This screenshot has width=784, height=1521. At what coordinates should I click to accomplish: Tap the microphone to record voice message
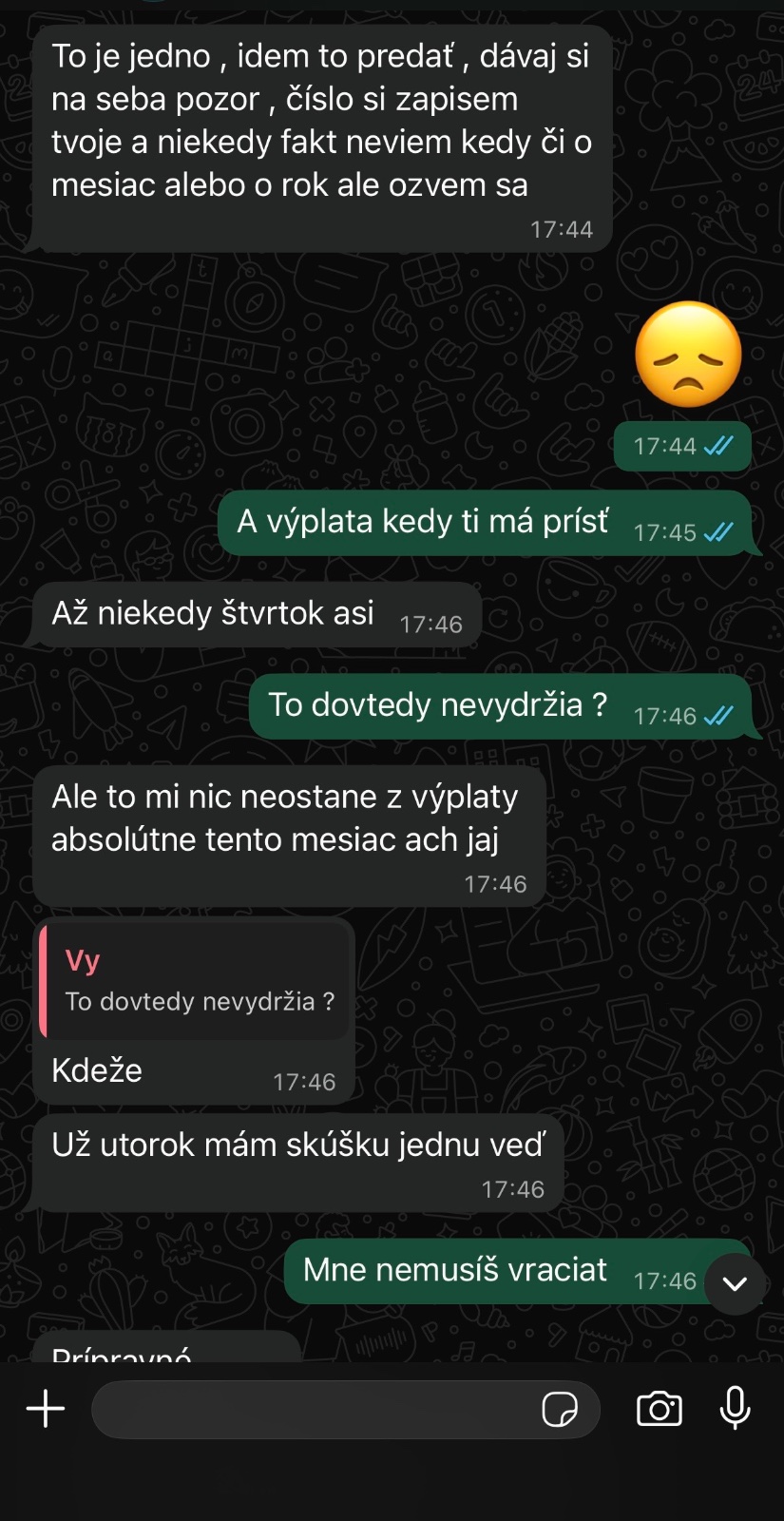pos(735,1407)
